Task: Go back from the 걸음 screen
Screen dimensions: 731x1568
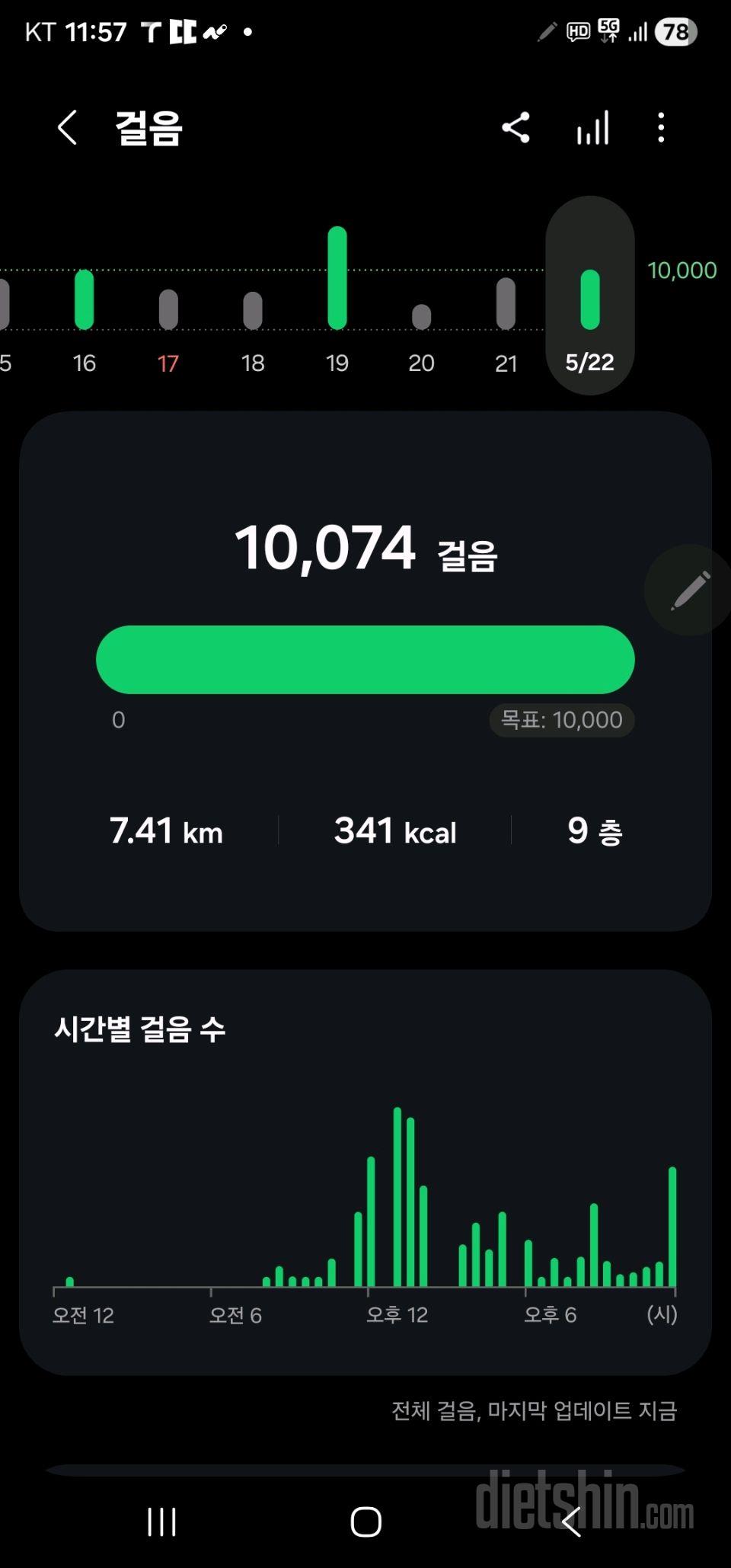Action: click(67, 127)
